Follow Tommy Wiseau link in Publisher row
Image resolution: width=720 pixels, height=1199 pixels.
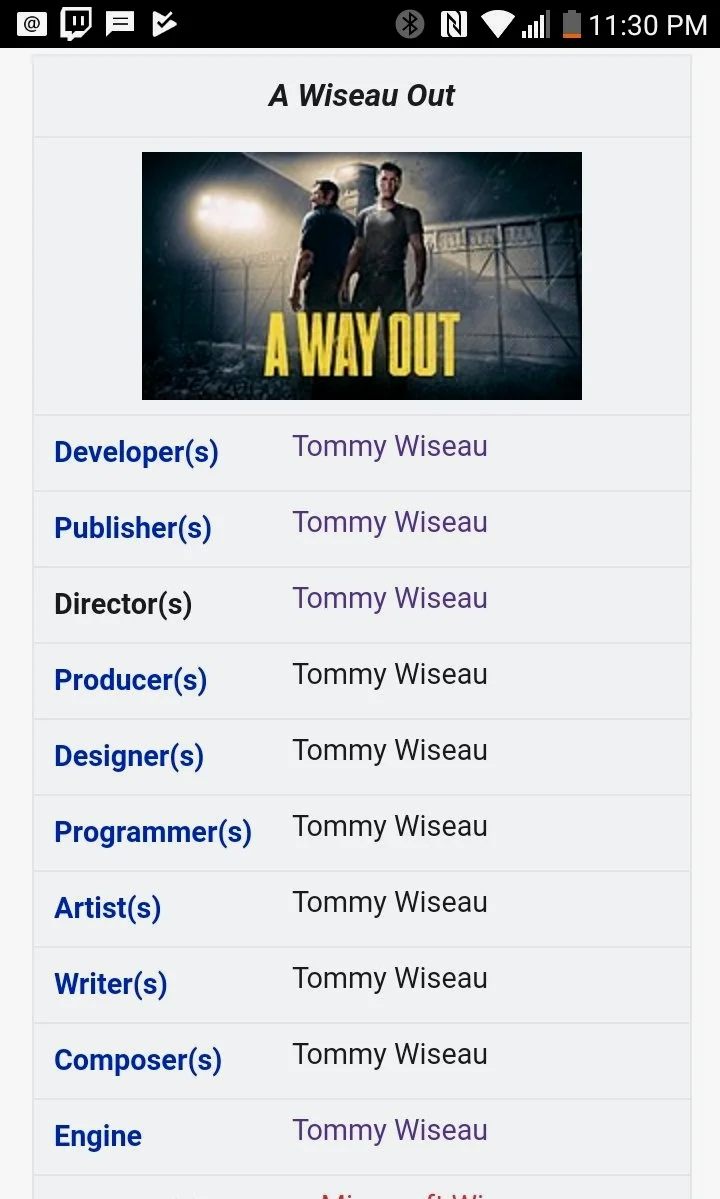390,522
